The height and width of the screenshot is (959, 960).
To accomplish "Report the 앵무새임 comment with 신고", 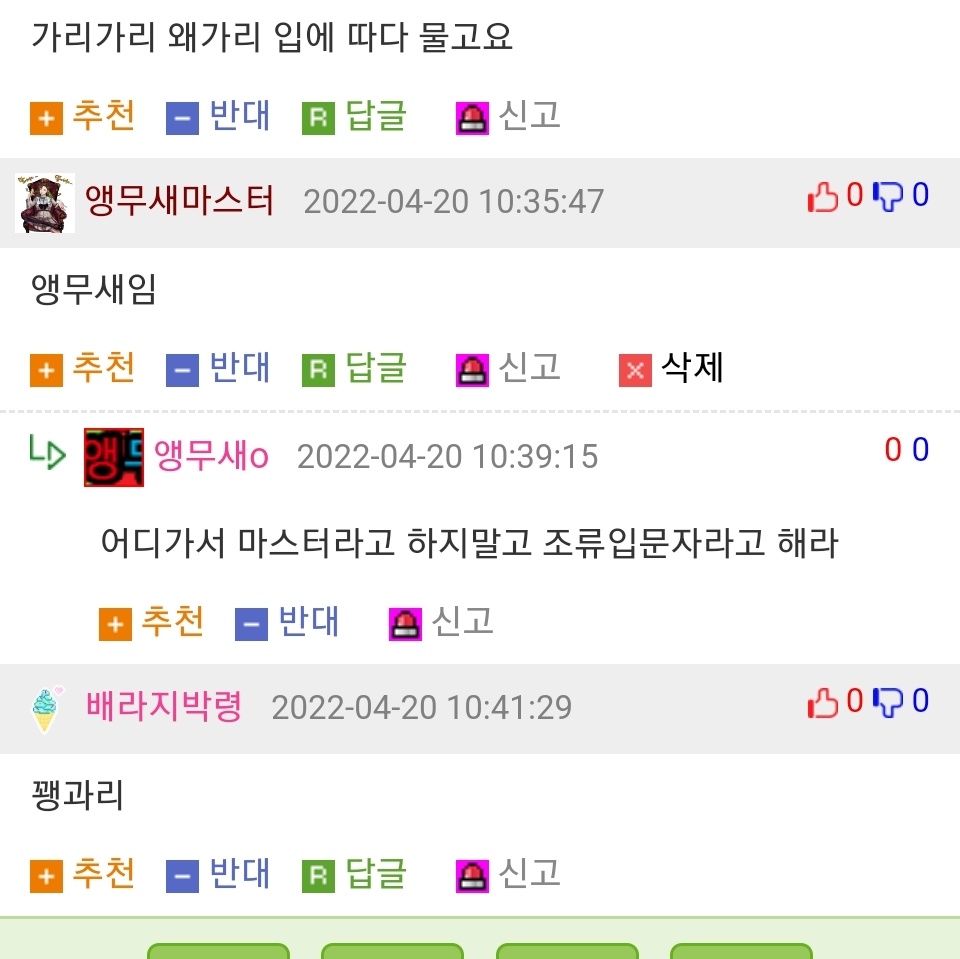I will pos(508,369).
